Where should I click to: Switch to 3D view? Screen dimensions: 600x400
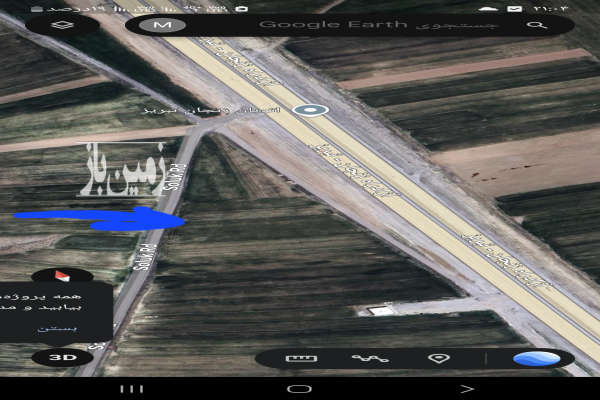(62, 357)
